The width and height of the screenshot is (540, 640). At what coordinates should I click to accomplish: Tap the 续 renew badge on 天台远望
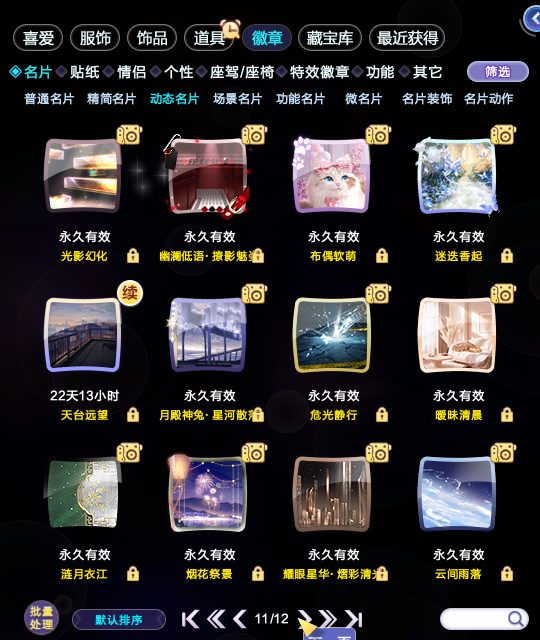click(130, 293)
